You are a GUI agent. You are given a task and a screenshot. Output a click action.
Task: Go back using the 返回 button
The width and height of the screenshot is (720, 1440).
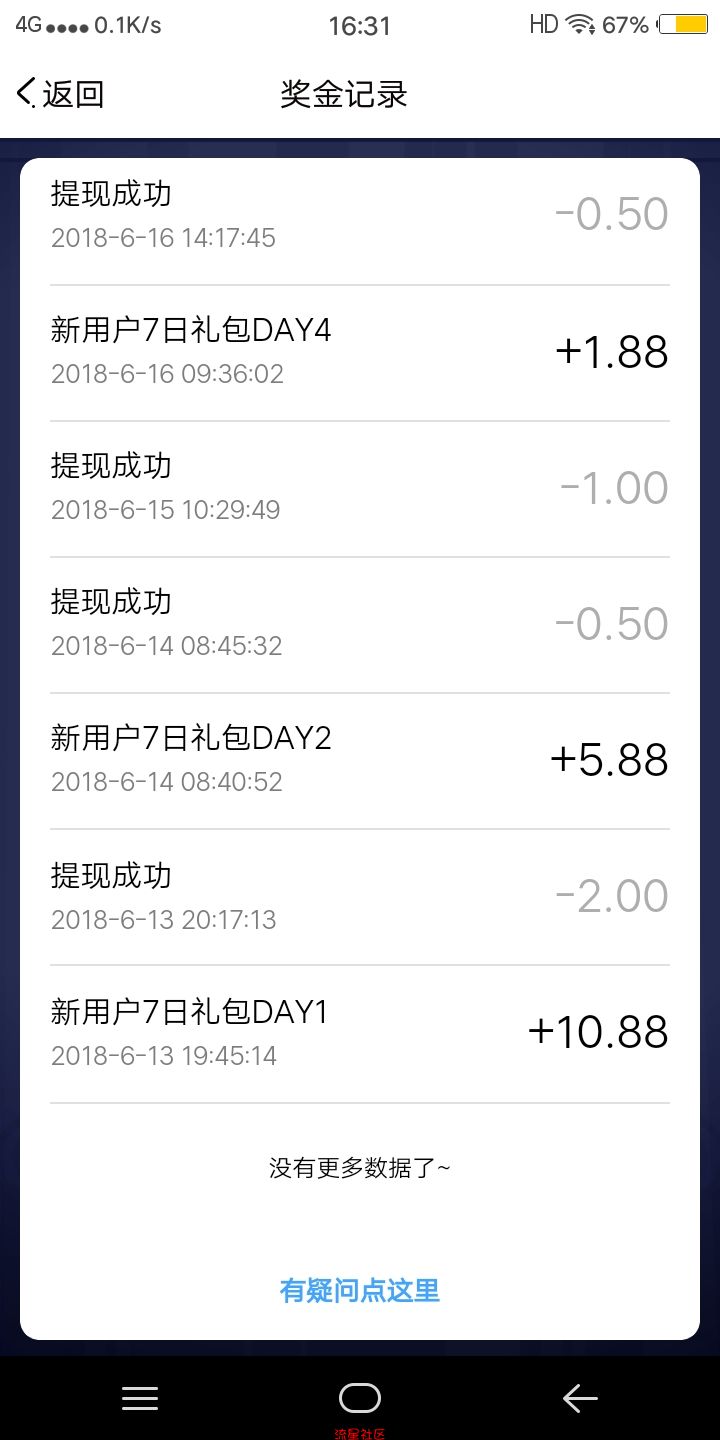pyautogui.click(x=60, y=94)
